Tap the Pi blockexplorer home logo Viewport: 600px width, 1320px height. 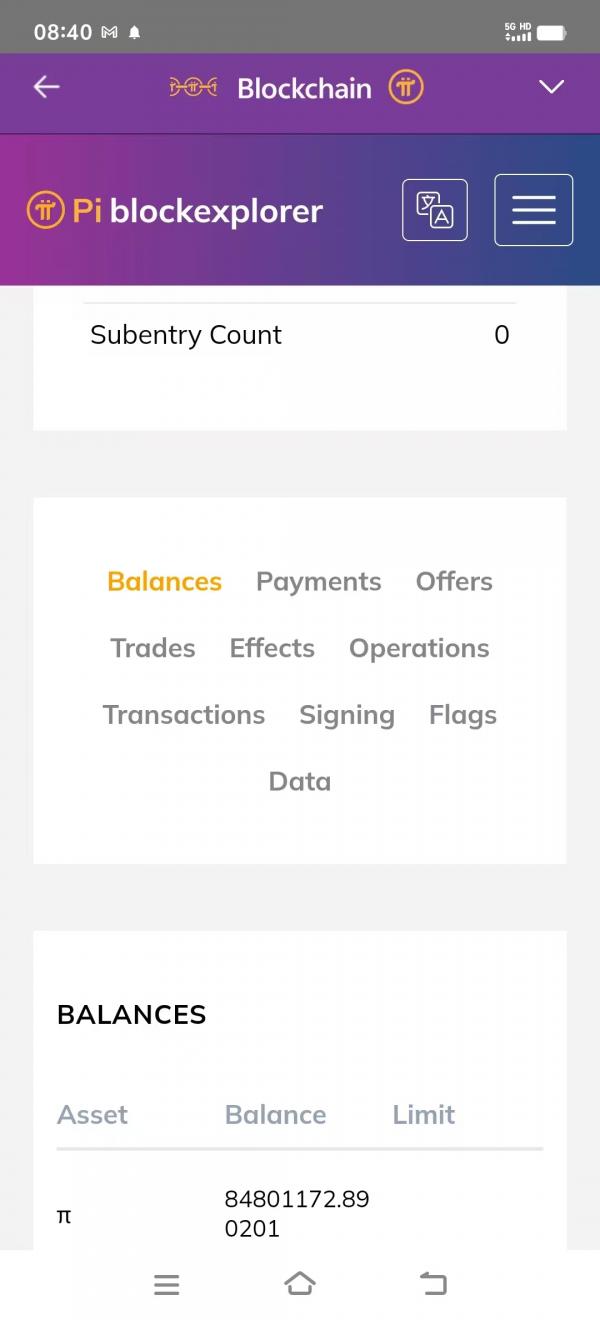point(175,211)
